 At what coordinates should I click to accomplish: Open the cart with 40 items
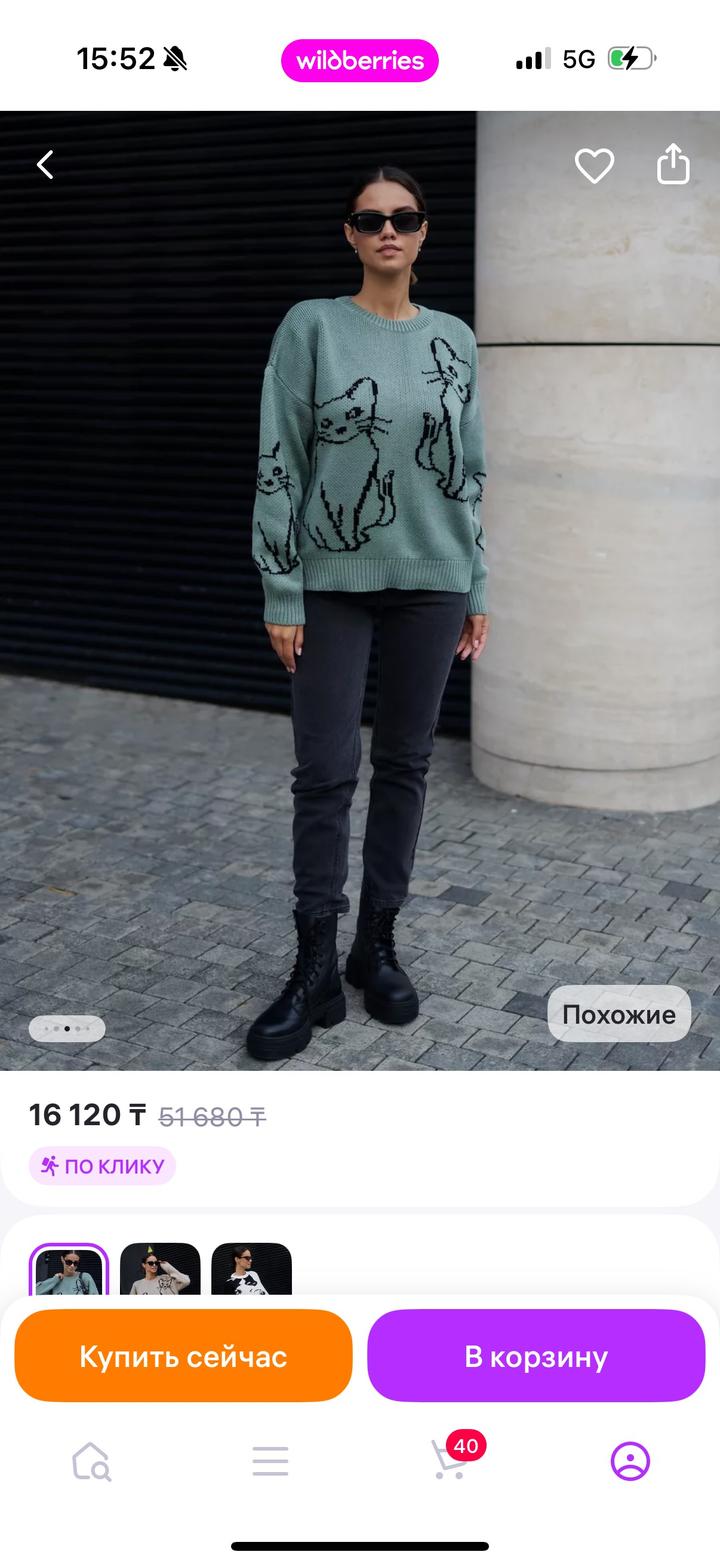[x=450, y=1460]
